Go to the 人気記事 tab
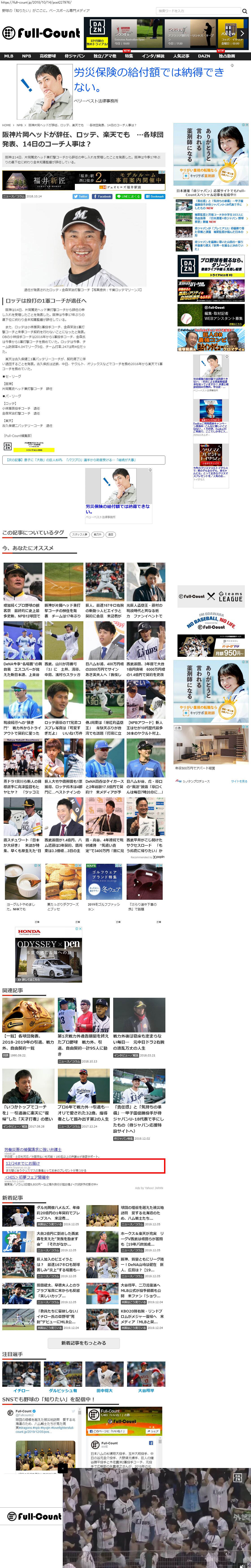Viewport: 251px width, 1568px height. pyautogui.click(x=181, y=56)
